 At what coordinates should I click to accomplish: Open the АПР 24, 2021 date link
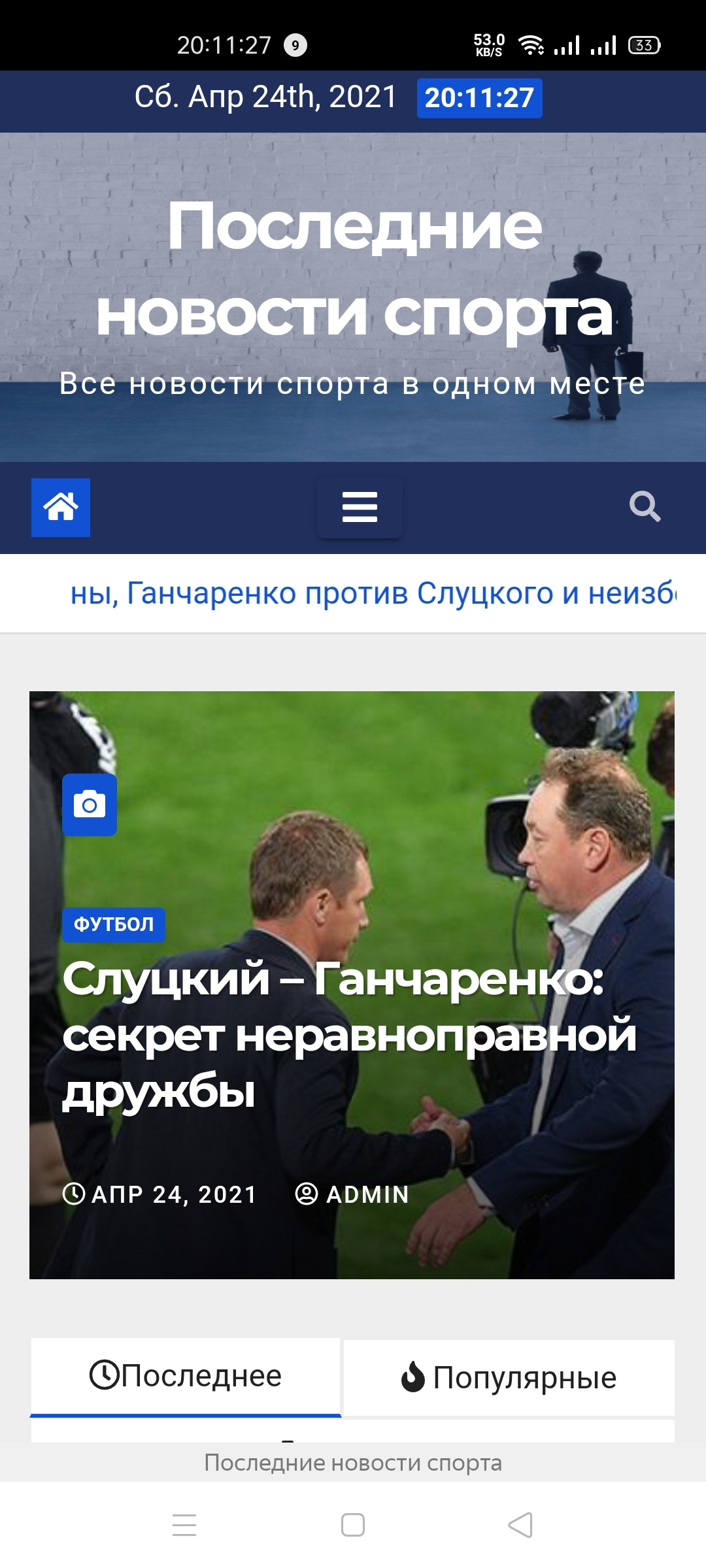pos(160,1194)
